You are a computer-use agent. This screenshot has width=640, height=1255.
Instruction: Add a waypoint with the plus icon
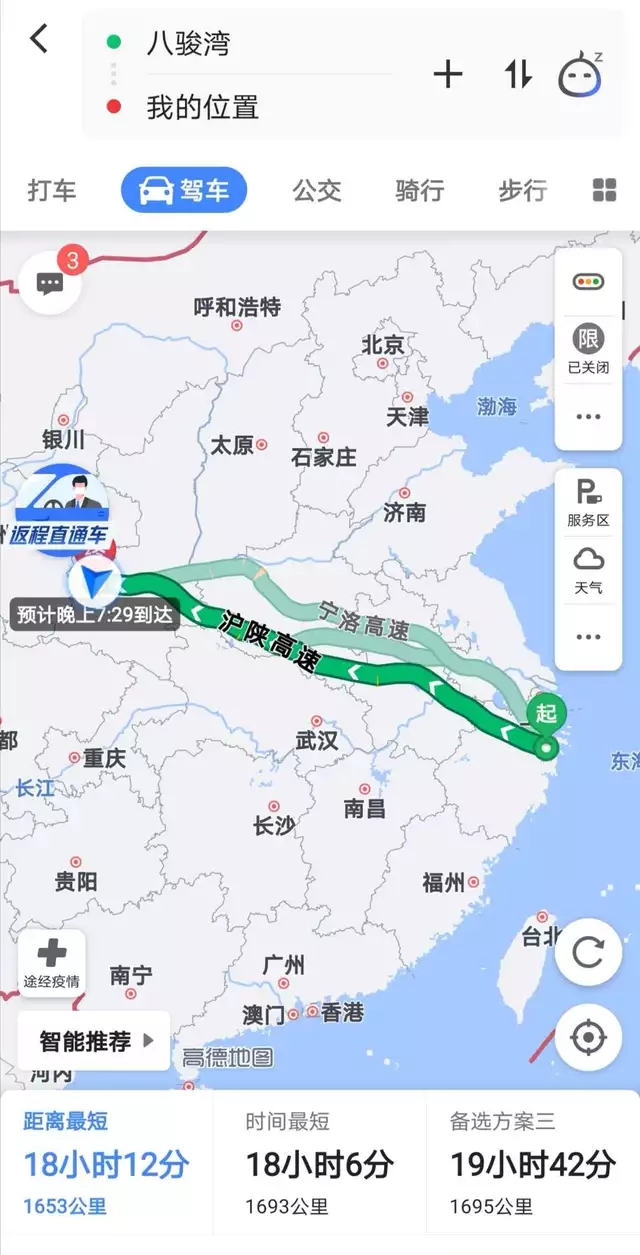click(448, 75)
